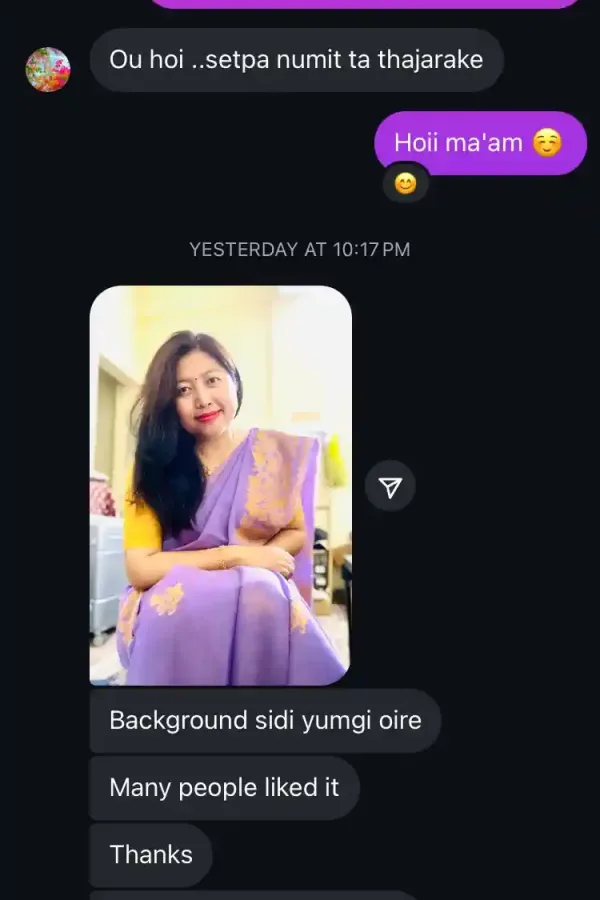Open the sender's profile avatar
This screenshot has width=600, height=900.
[x=48, y=69]
